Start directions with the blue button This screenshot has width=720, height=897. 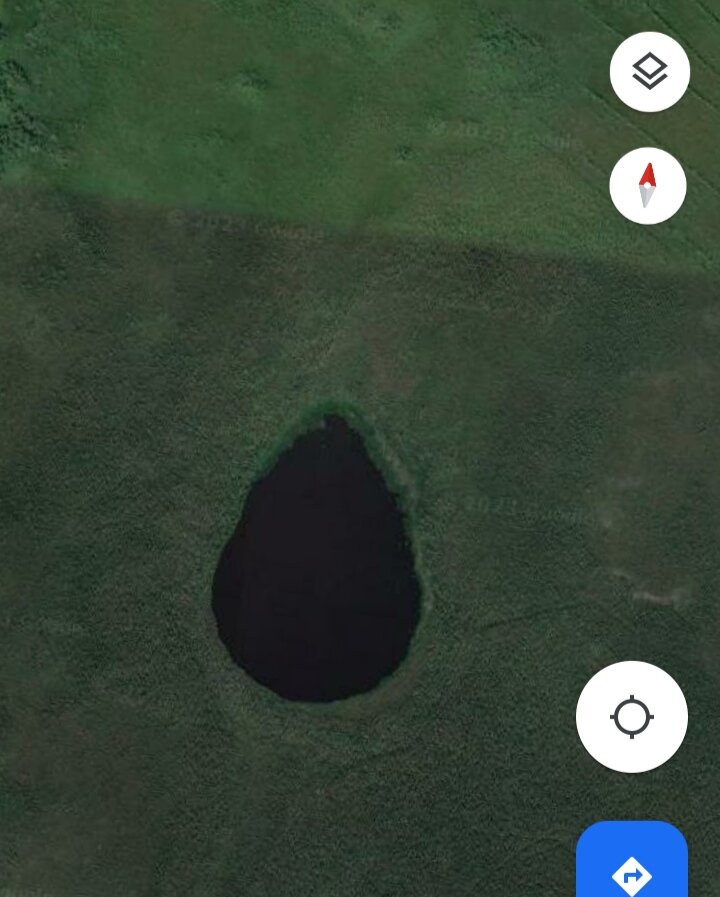click(632, 868)
